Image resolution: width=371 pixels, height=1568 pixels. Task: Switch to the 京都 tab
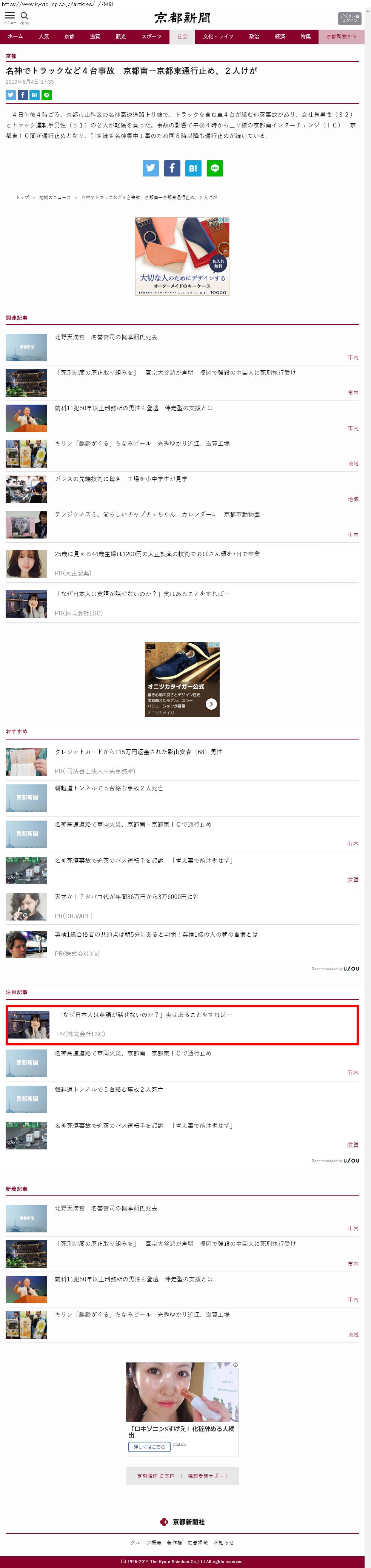pyautogui.click(x=69, y=37)
